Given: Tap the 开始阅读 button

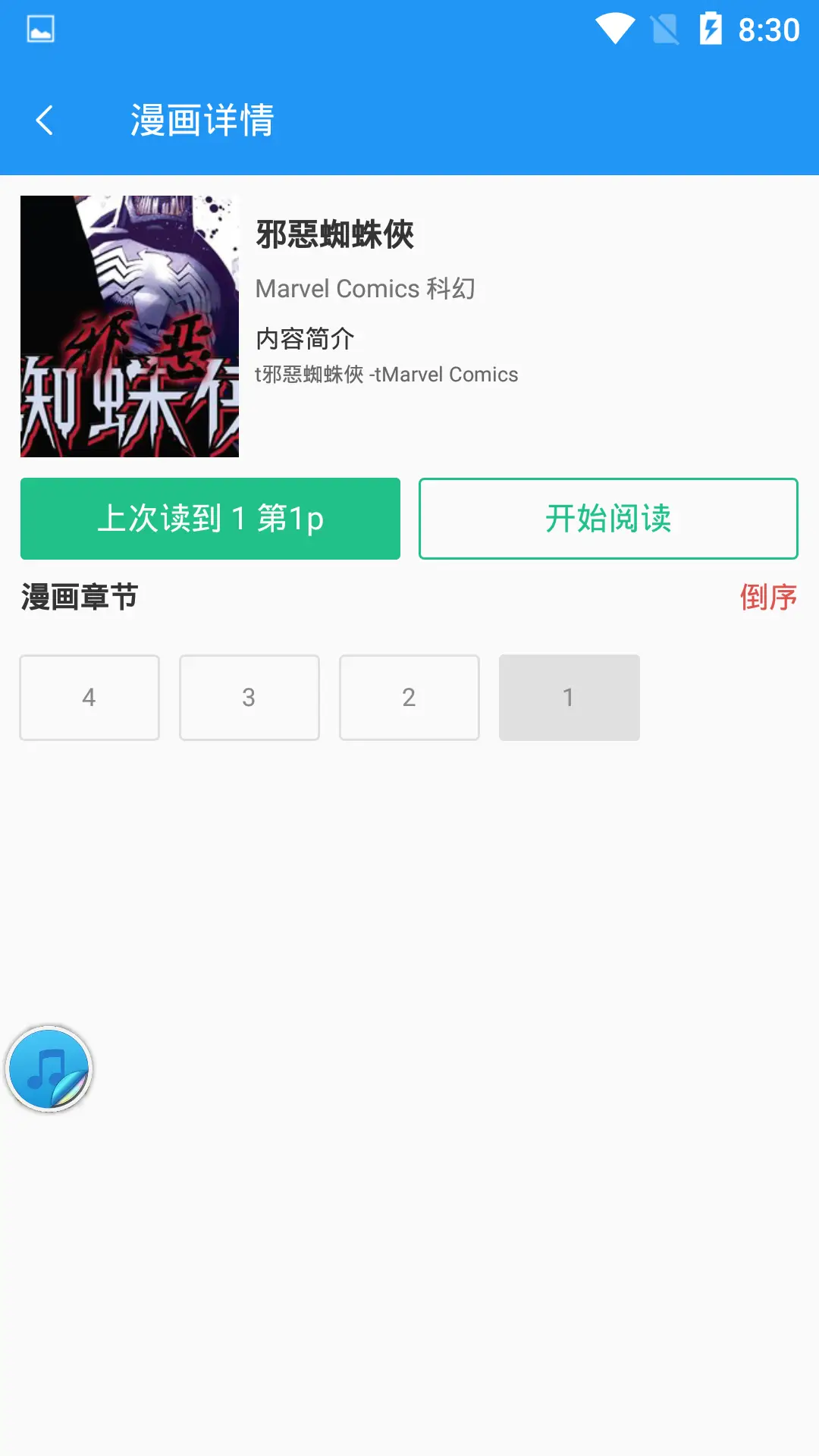Looking at the screenshot, I should (608, 519).
